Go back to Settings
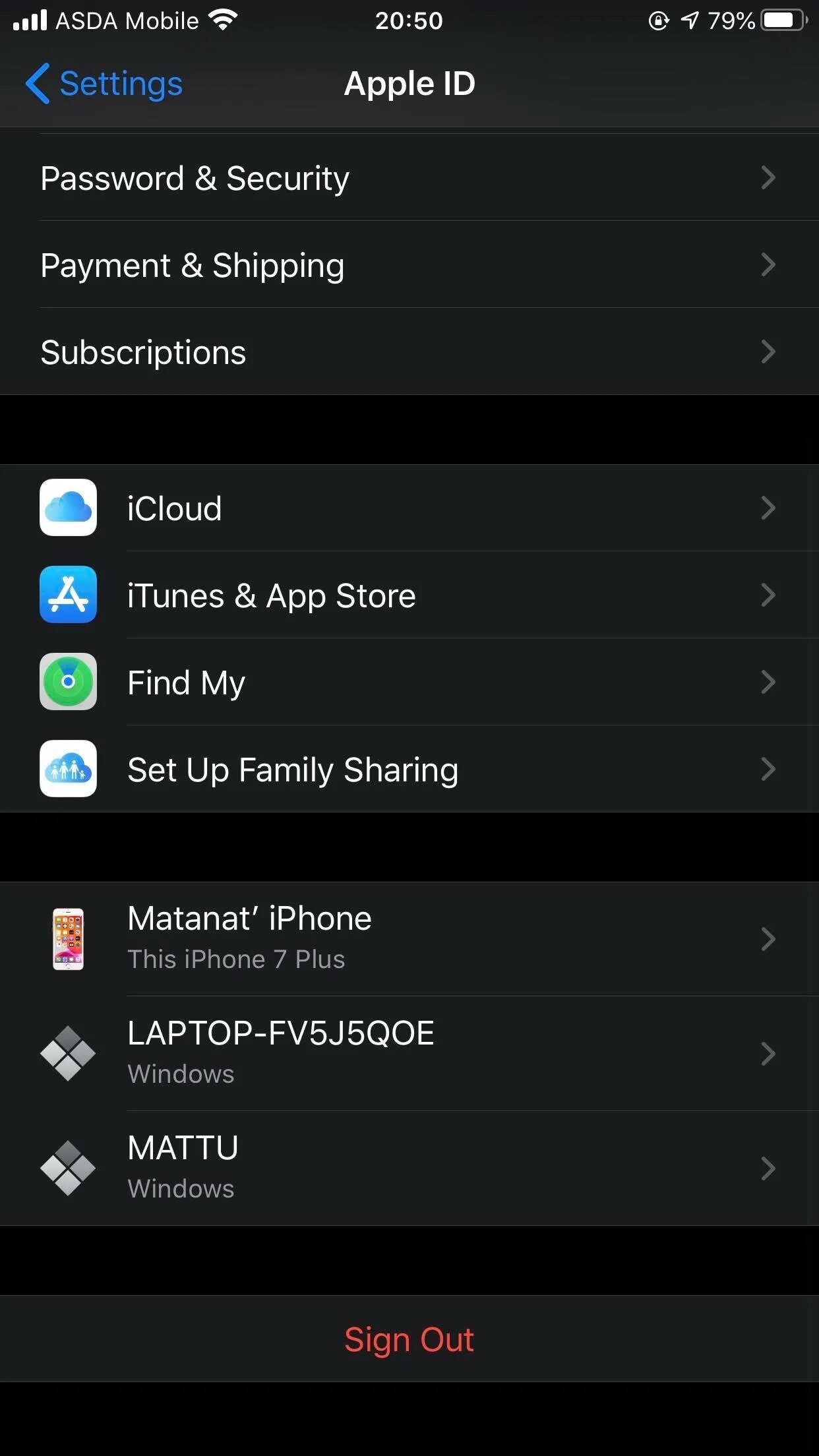The image size is (819, 1456). click(104, 84)
